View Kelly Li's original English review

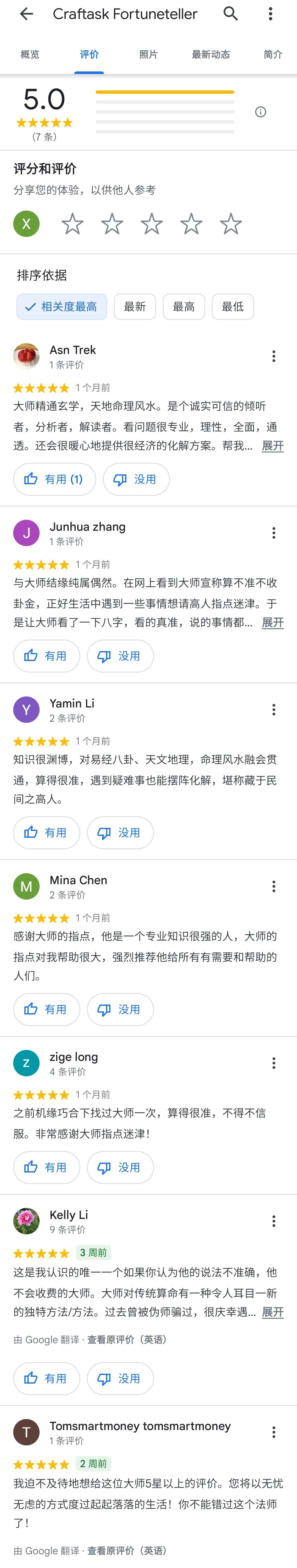(127, 1340)
